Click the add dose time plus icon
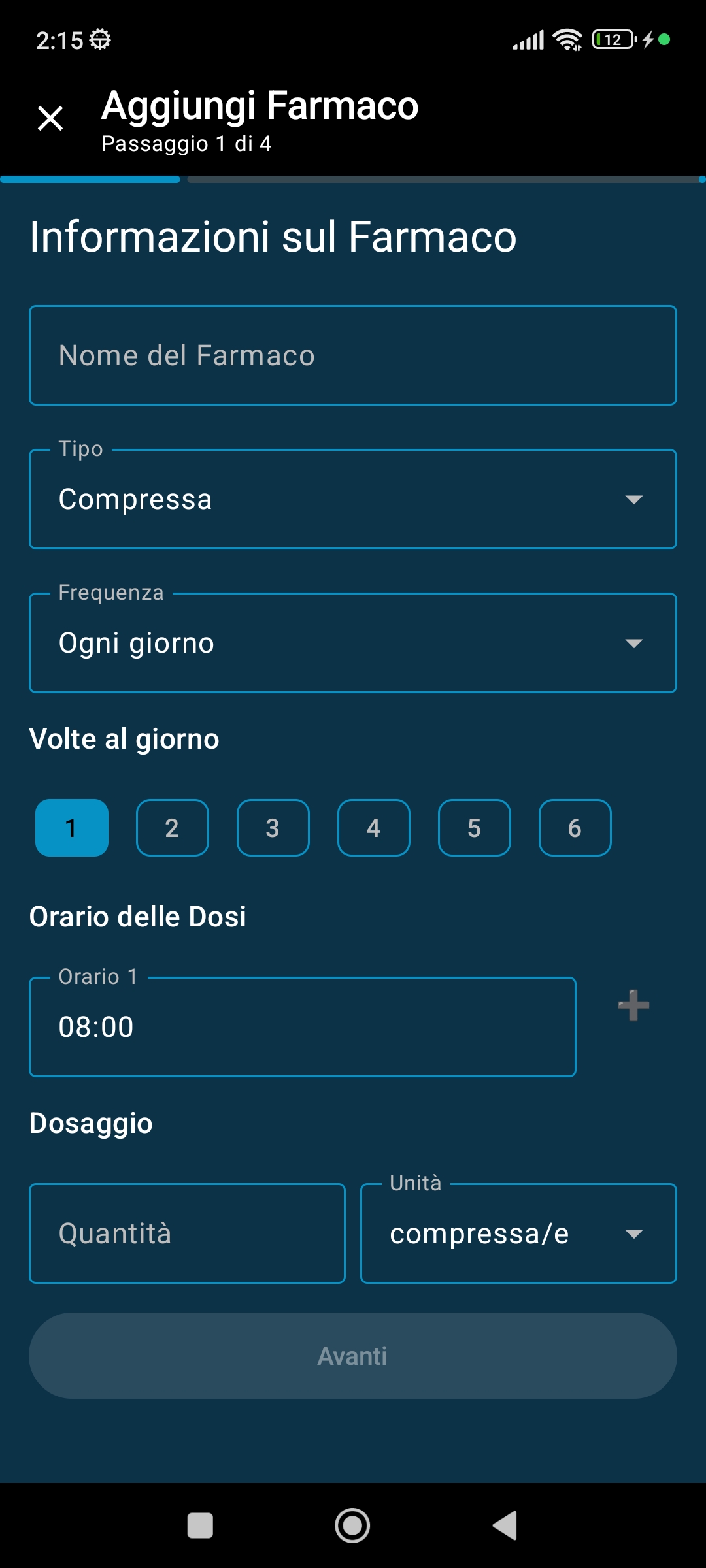The image size is (706, 1568). click(632, 1006)
